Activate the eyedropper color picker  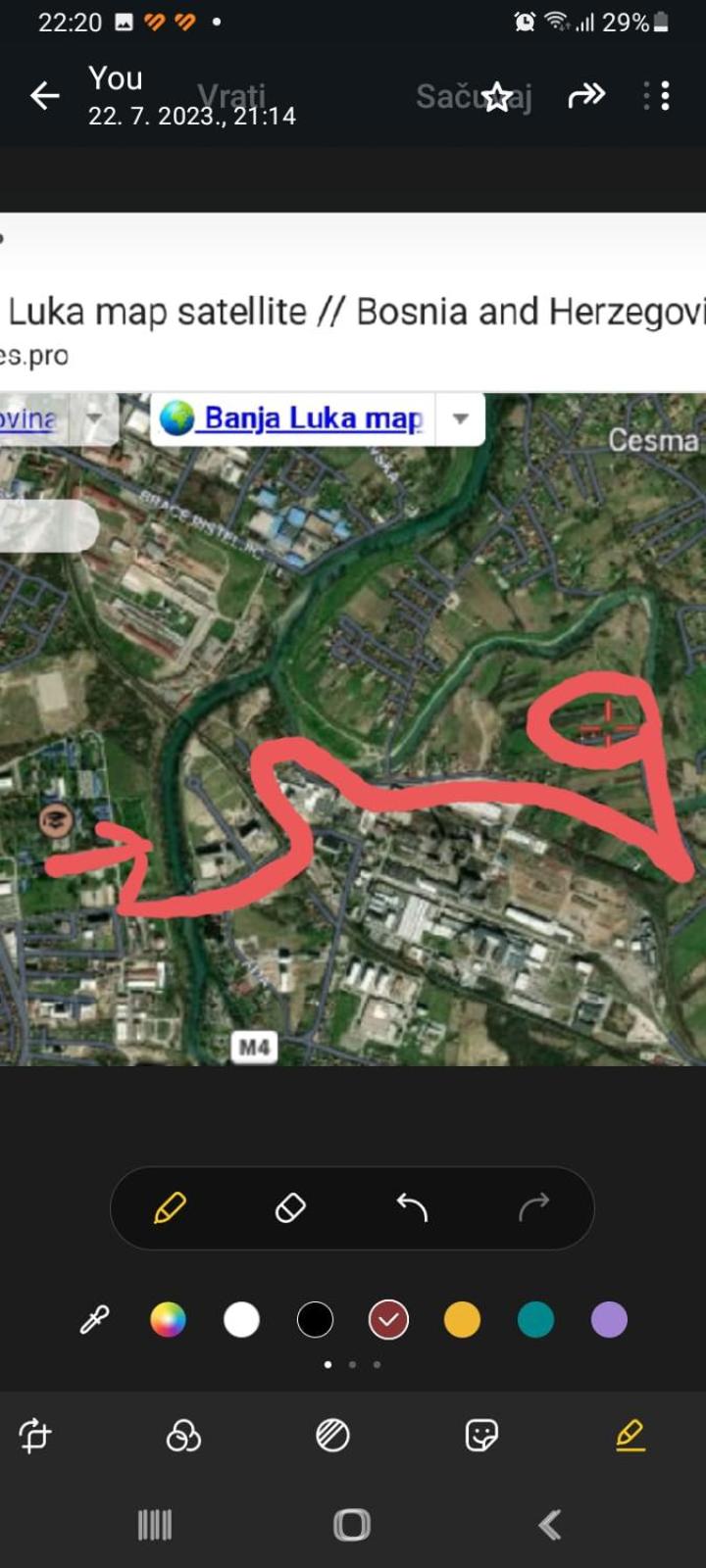point(94,1320)
